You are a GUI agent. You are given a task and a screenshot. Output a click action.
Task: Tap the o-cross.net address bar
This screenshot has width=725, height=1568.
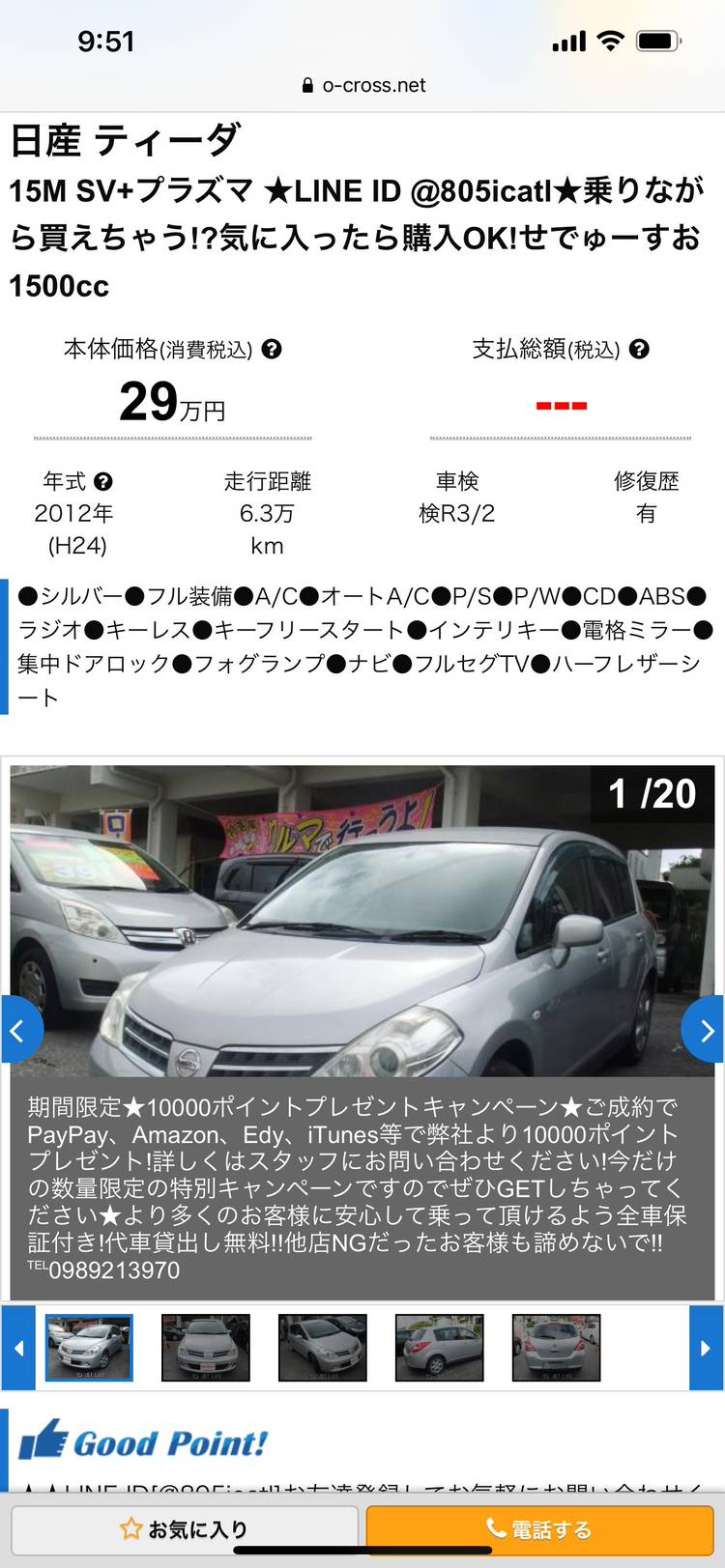[362, 85]
